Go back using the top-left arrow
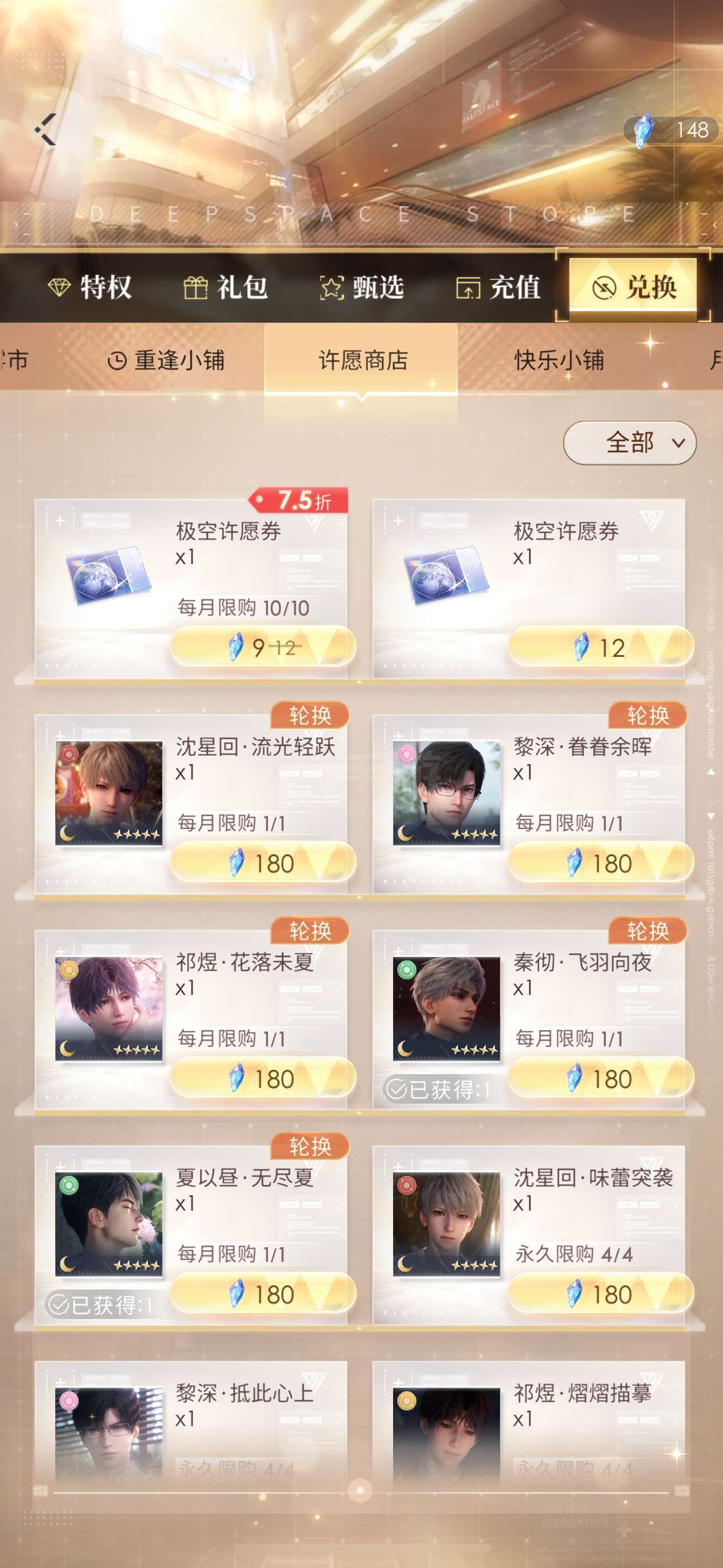 click(45, 129)
